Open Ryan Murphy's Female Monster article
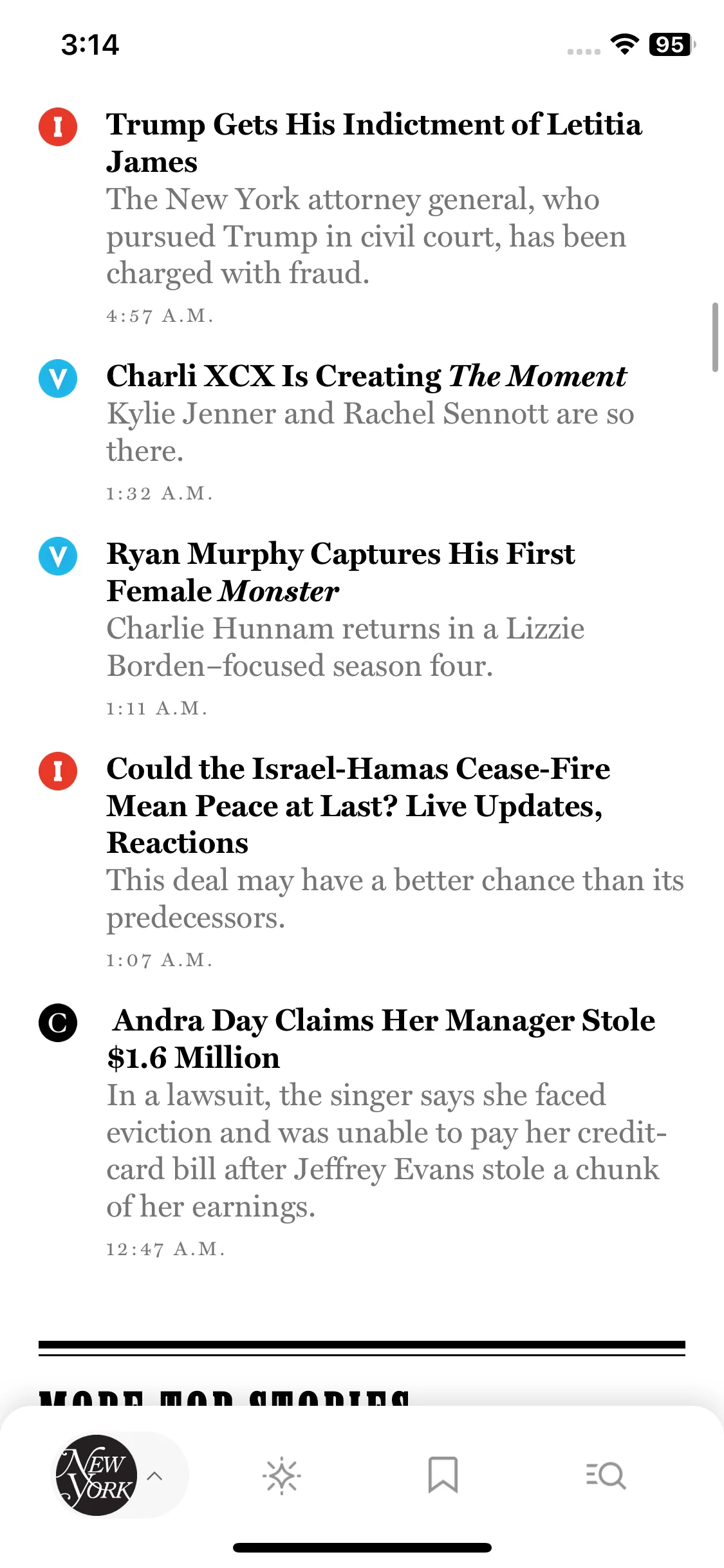The image size is (724, 1568). 341,572
